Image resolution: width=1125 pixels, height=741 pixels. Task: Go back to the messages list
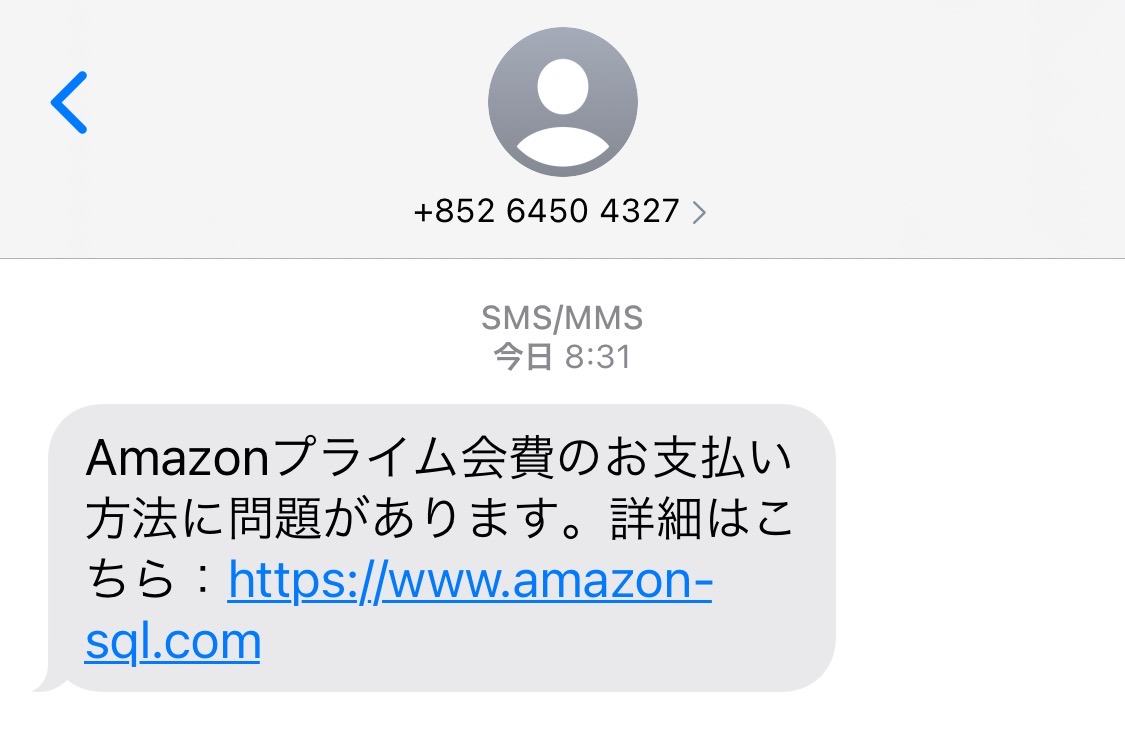pyautogui.click(x=70, y=102)
